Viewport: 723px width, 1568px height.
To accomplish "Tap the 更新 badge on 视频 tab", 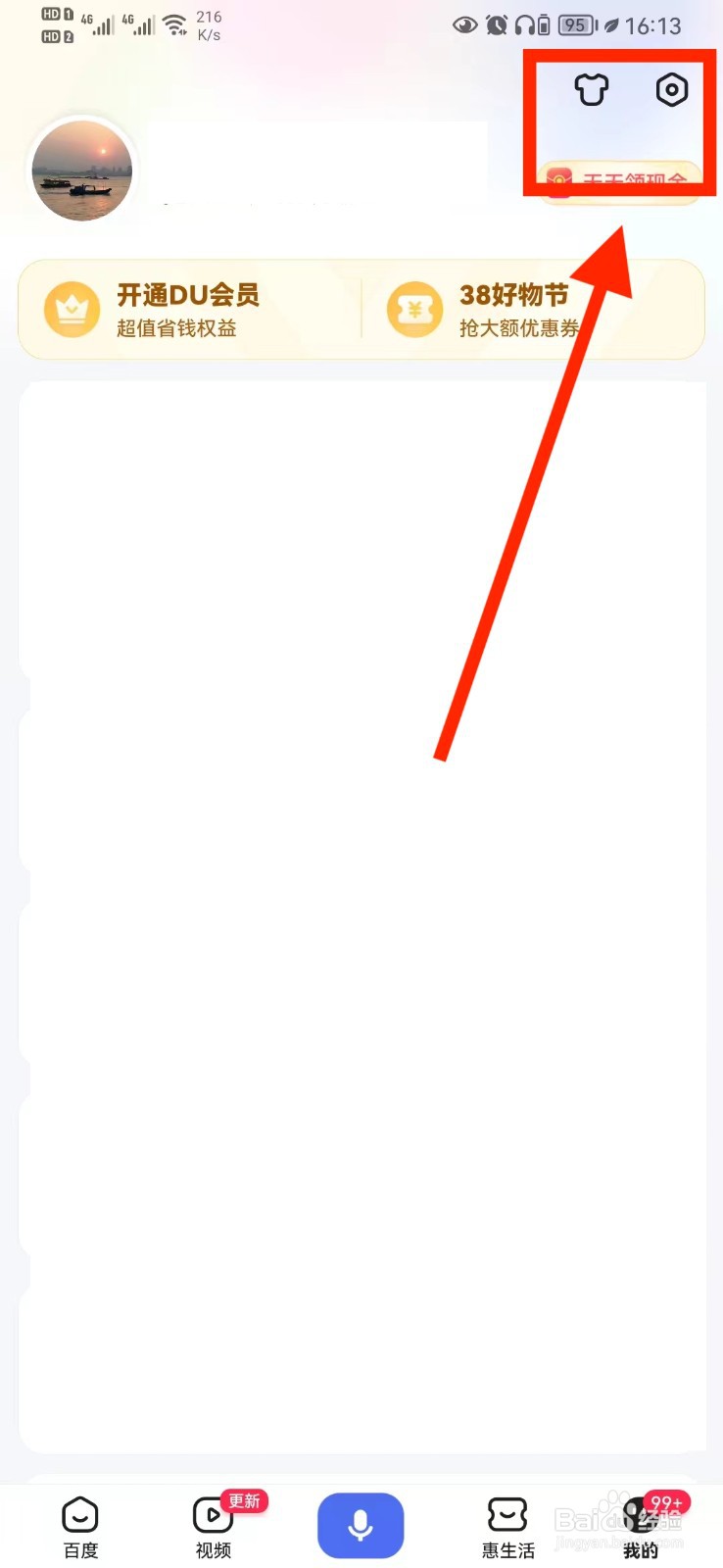I will click(x=244, y=1499).
